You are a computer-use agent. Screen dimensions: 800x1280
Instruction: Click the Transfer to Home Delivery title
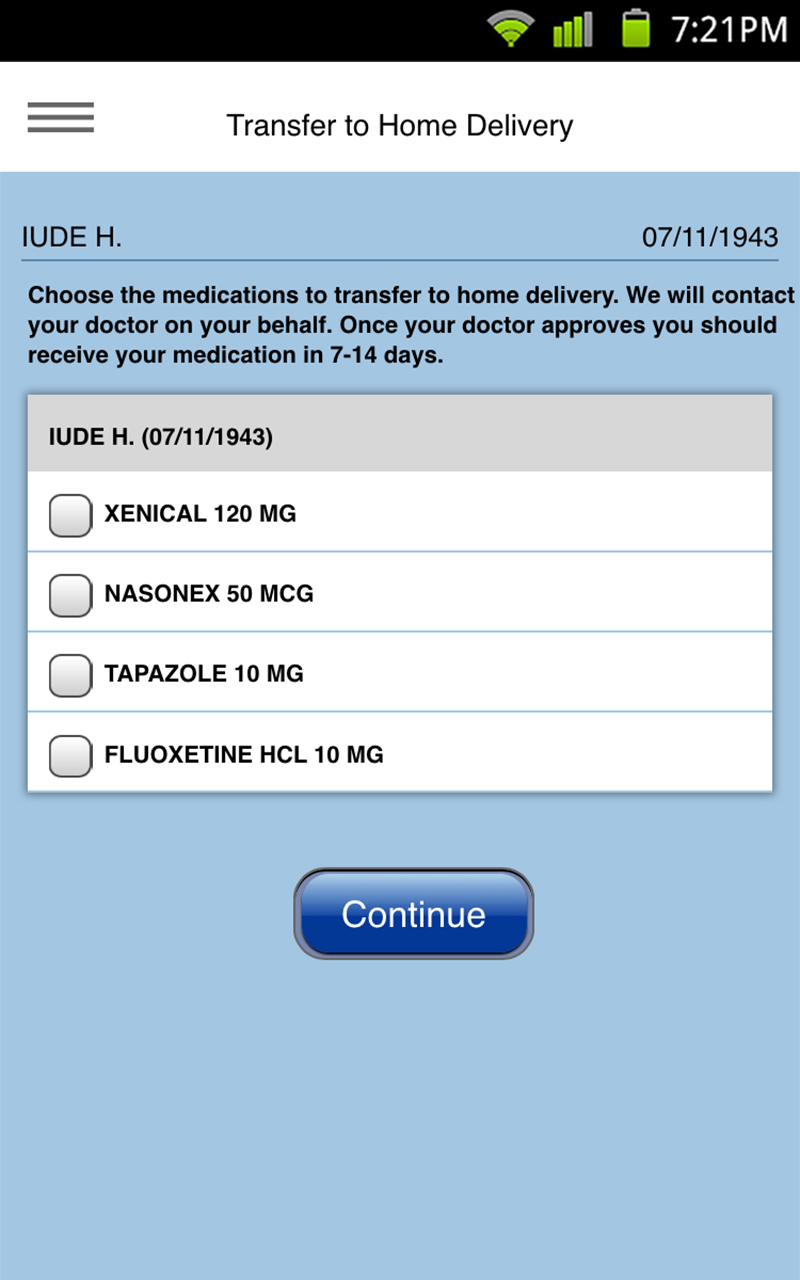pos(400,126)
